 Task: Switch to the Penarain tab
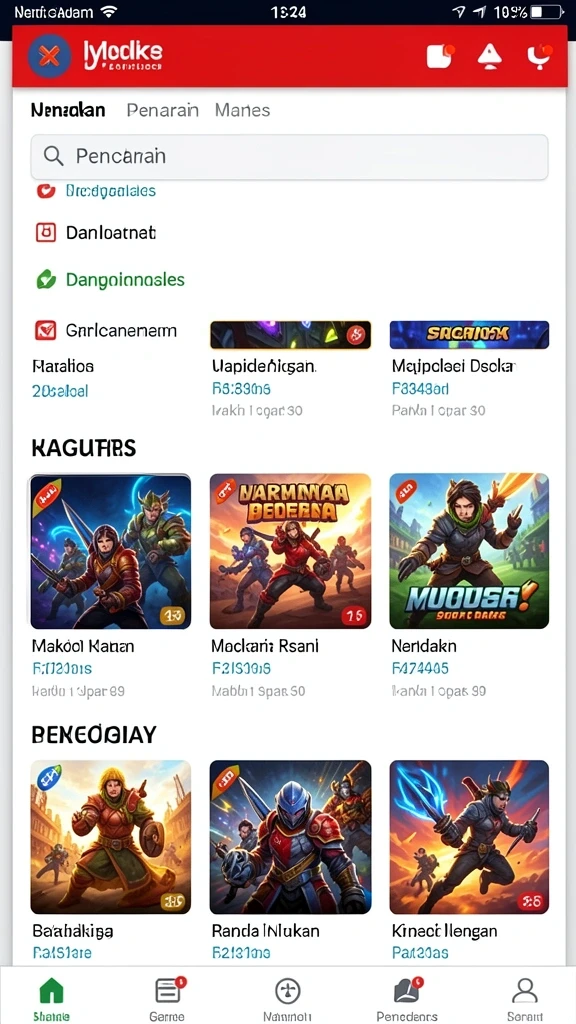[x=162, y=110]
